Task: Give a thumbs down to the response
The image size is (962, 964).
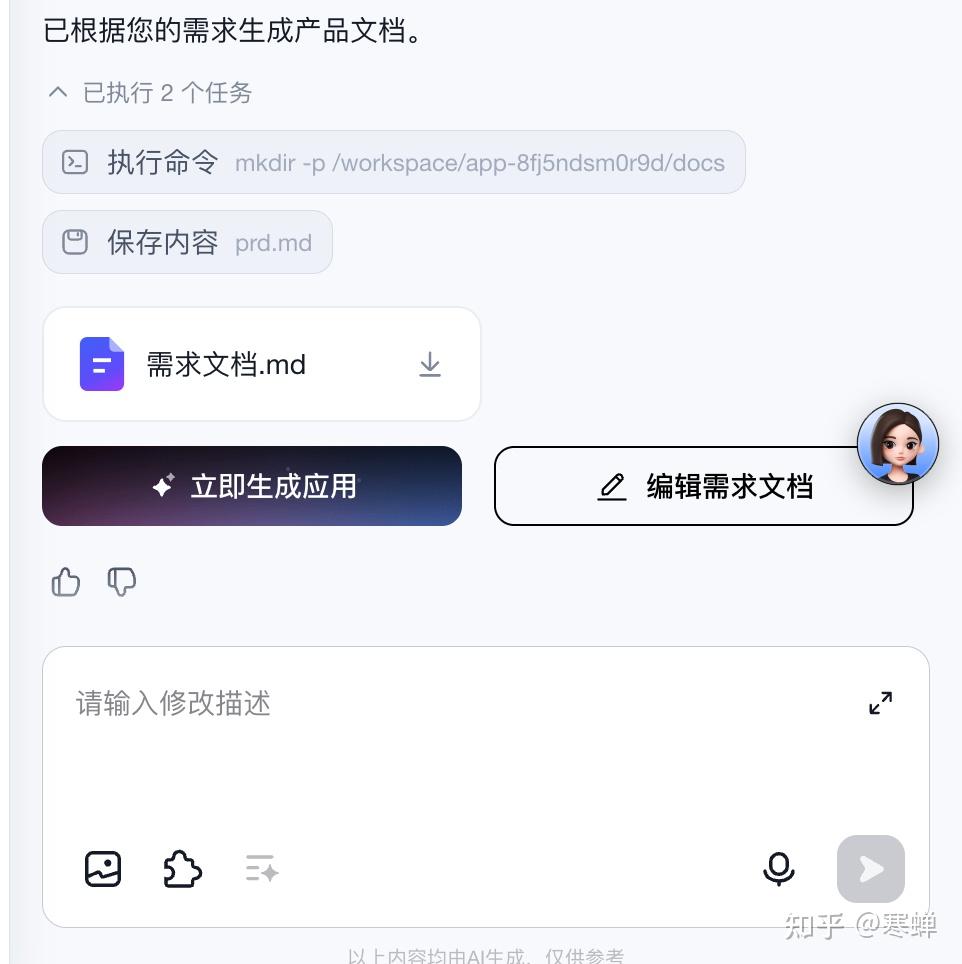Action: click(121, 581)
